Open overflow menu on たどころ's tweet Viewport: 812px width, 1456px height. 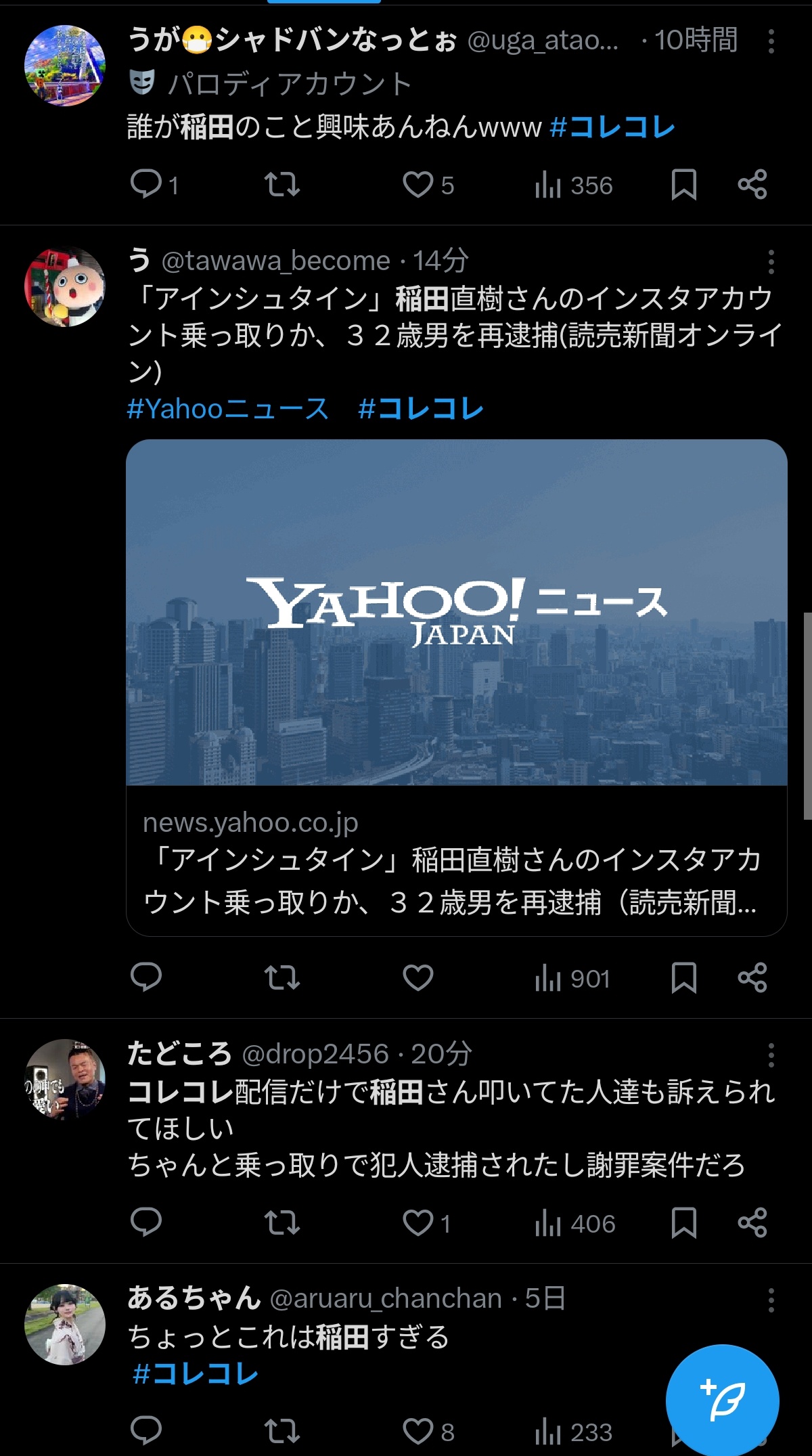point(771,1055)
